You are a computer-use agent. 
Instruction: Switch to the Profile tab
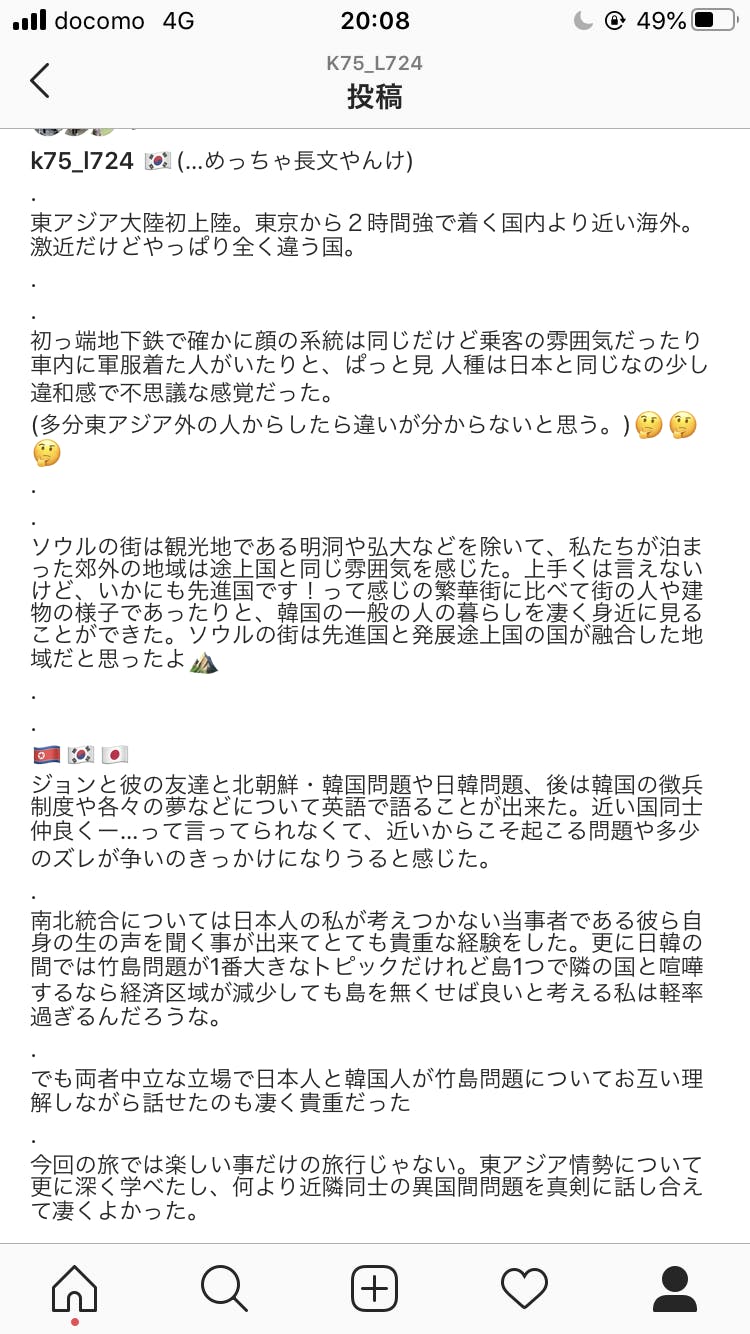tap(675, 1288)
